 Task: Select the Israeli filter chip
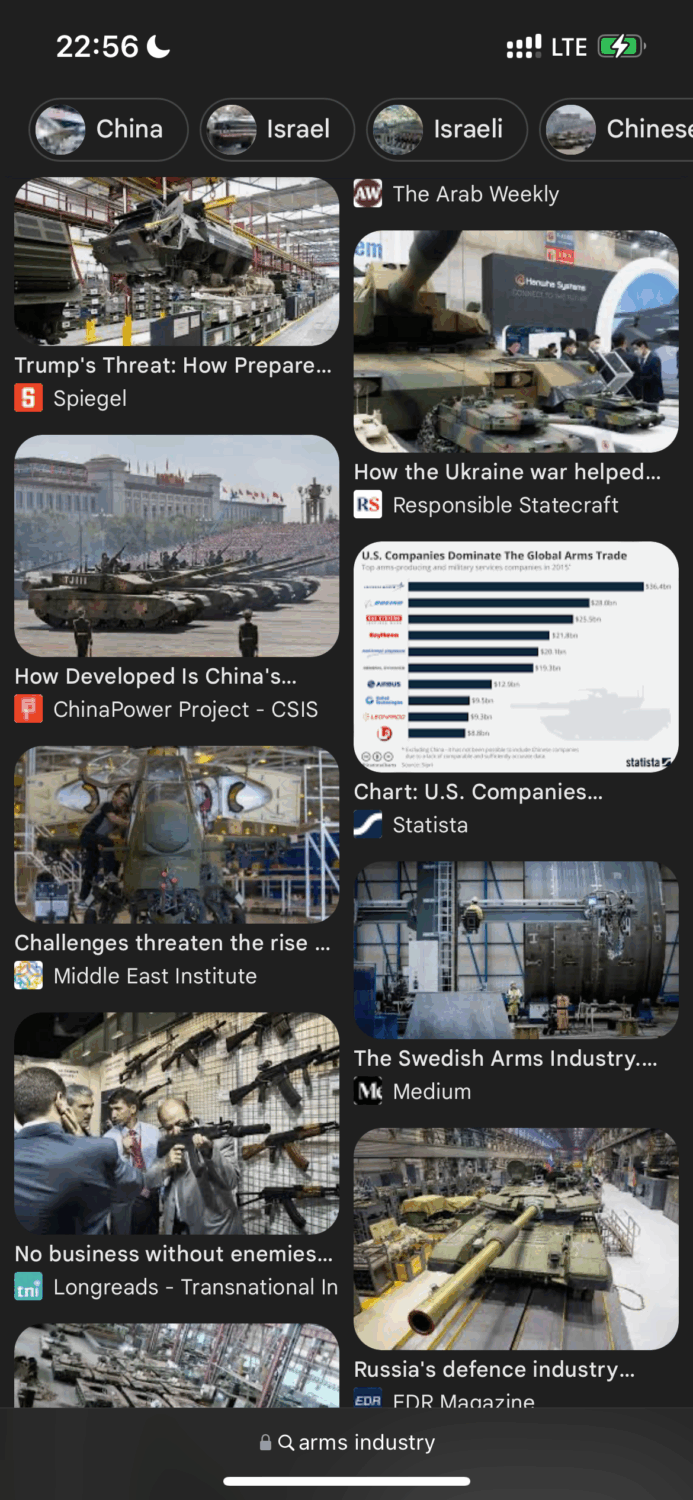click(x=445, y=129)
